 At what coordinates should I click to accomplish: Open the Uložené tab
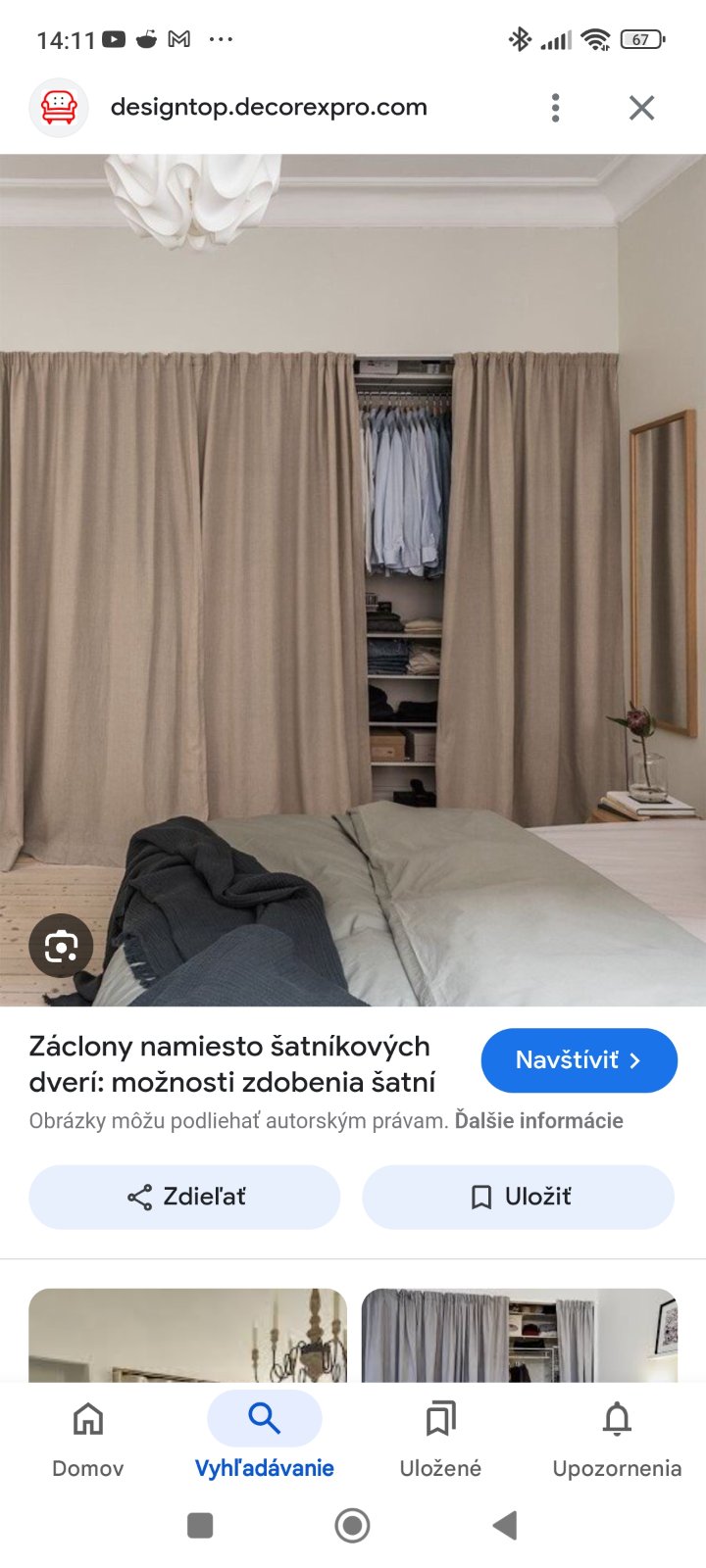point(440,1438)
